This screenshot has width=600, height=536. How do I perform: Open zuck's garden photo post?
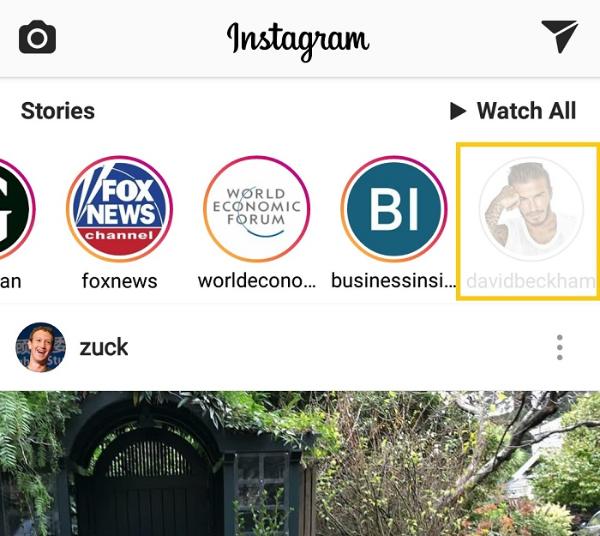(300, 463)
